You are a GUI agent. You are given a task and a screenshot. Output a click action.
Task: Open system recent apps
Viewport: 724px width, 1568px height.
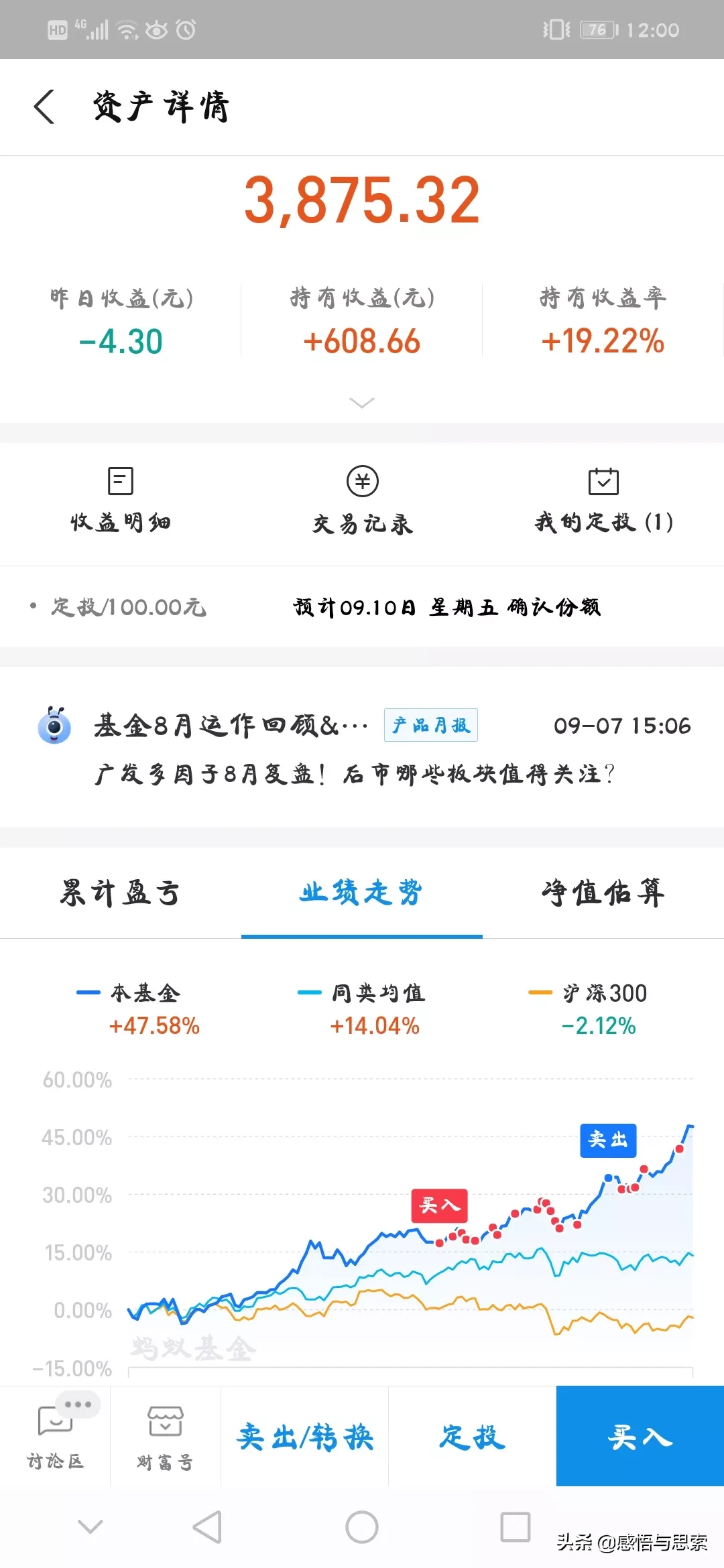[x=516, y=1528]
